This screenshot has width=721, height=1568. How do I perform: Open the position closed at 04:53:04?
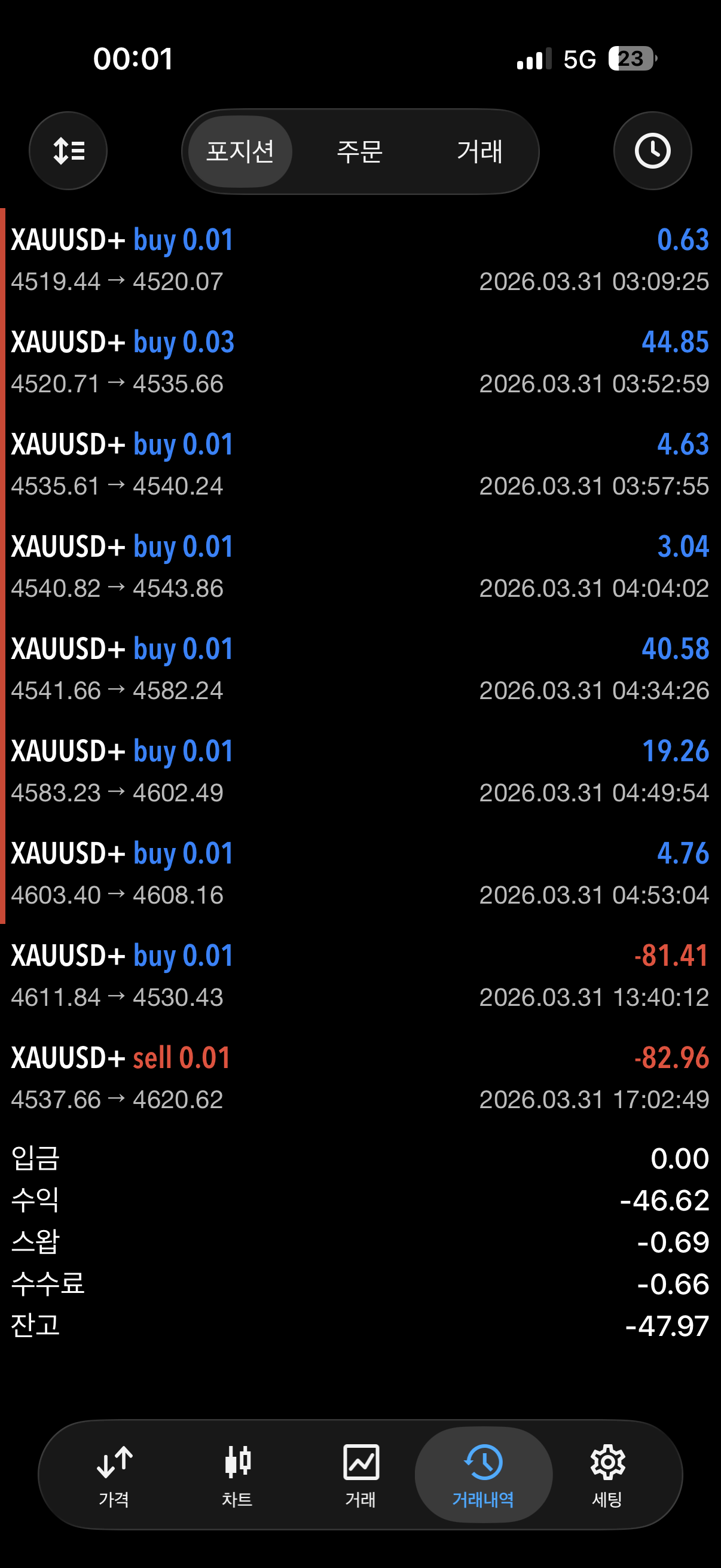360,874
